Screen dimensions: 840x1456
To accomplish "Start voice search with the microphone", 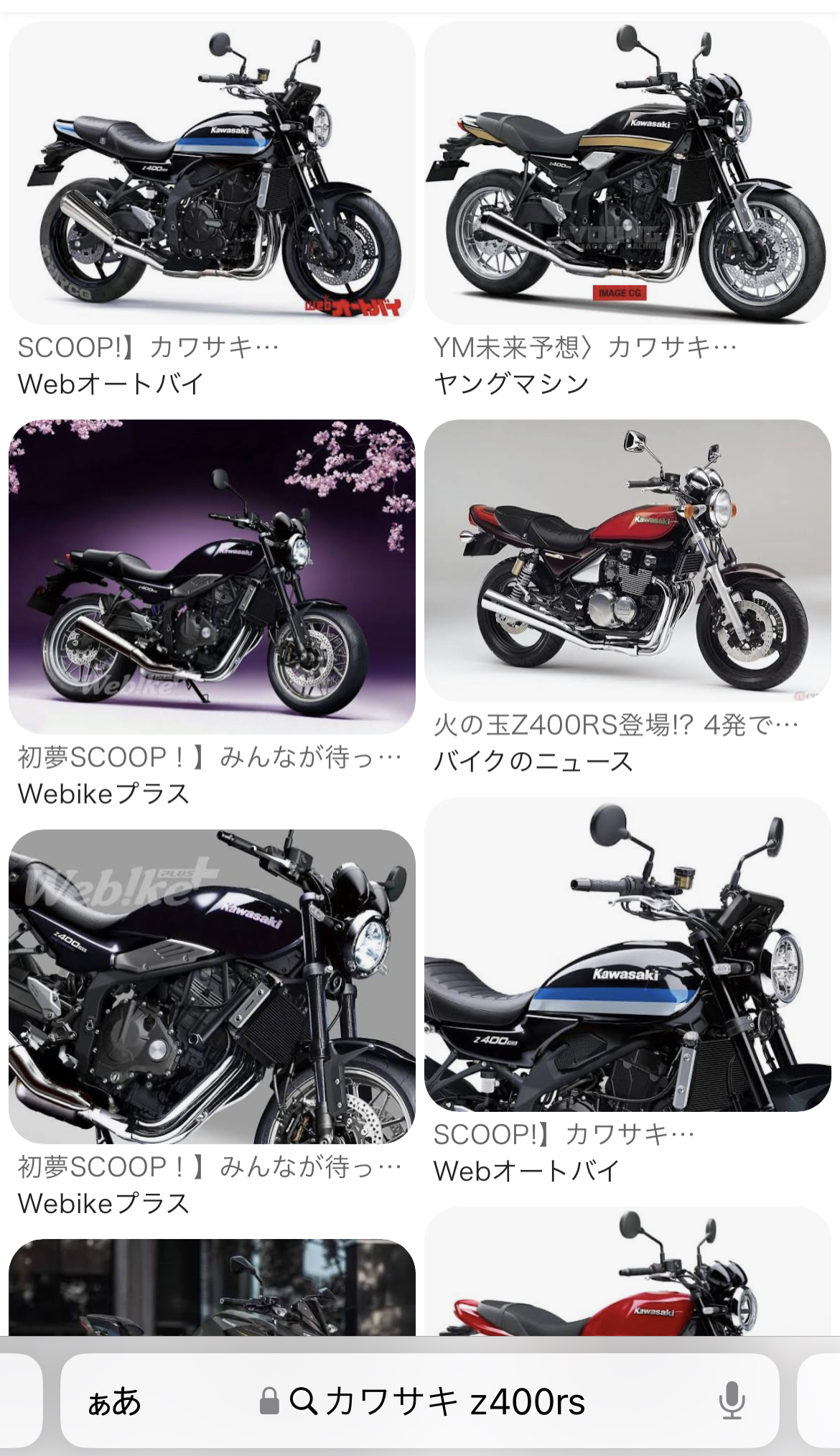I will tap(732, 1401).
